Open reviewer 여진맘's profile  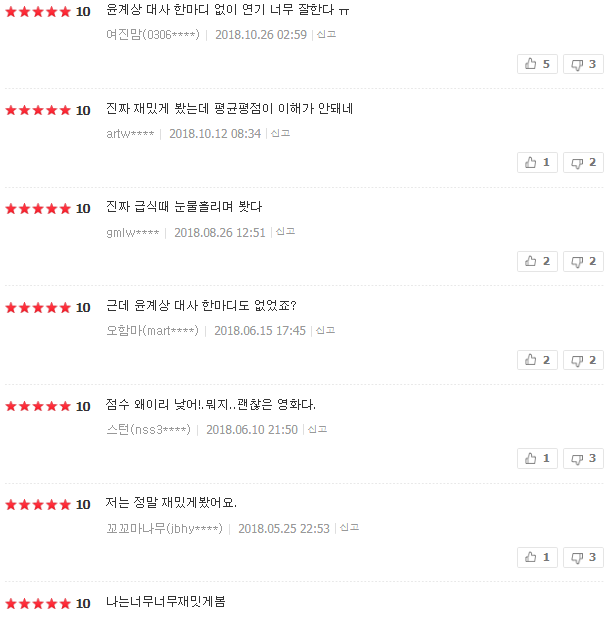coord(153,35)
